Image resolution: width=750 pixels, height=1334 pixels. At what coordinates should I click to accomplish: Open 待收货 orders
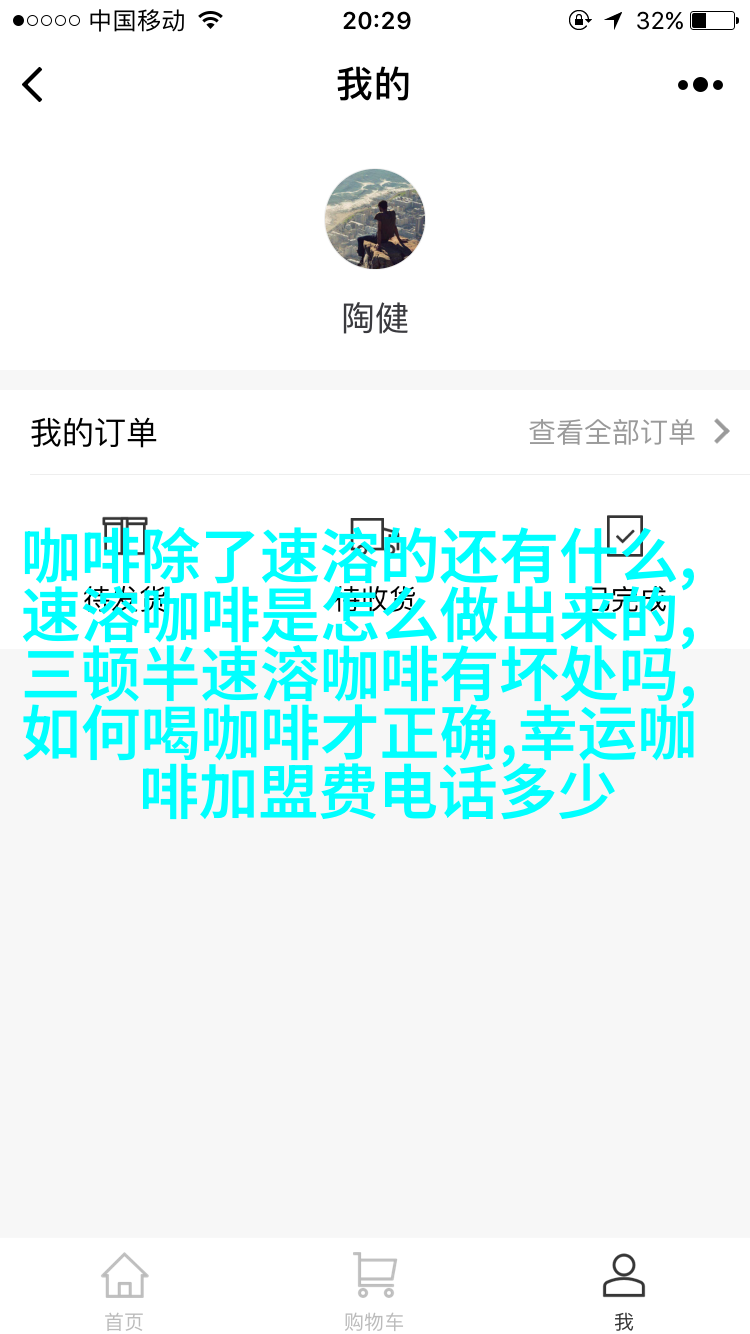click(x=375, y=560)
